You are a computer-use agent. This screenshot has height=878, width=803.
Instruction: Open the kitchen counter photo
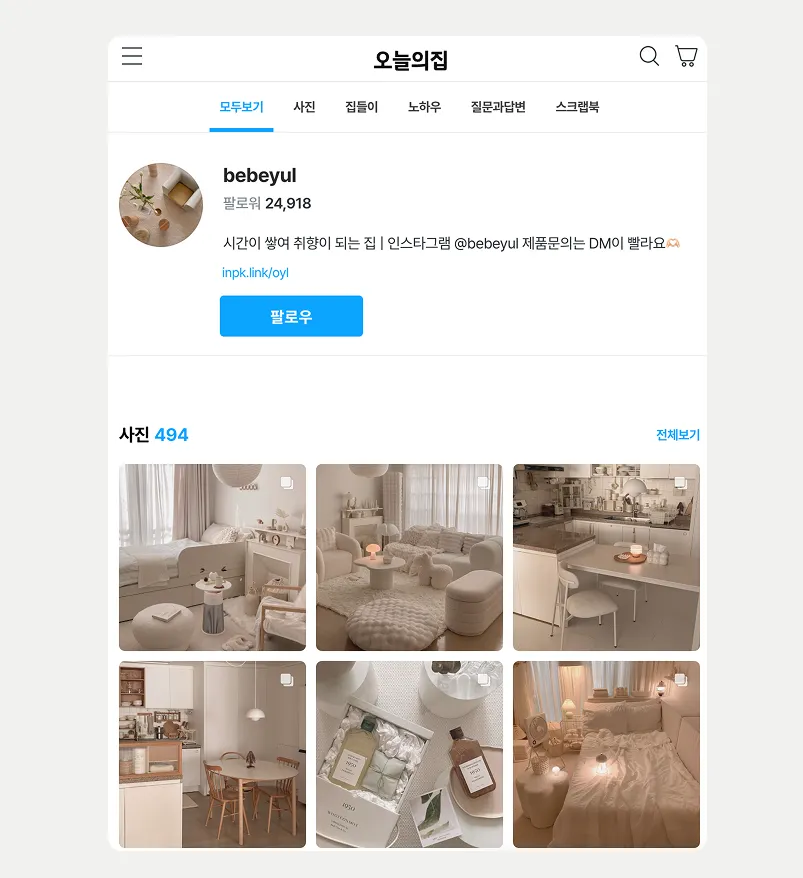click(x=606, y=557)
